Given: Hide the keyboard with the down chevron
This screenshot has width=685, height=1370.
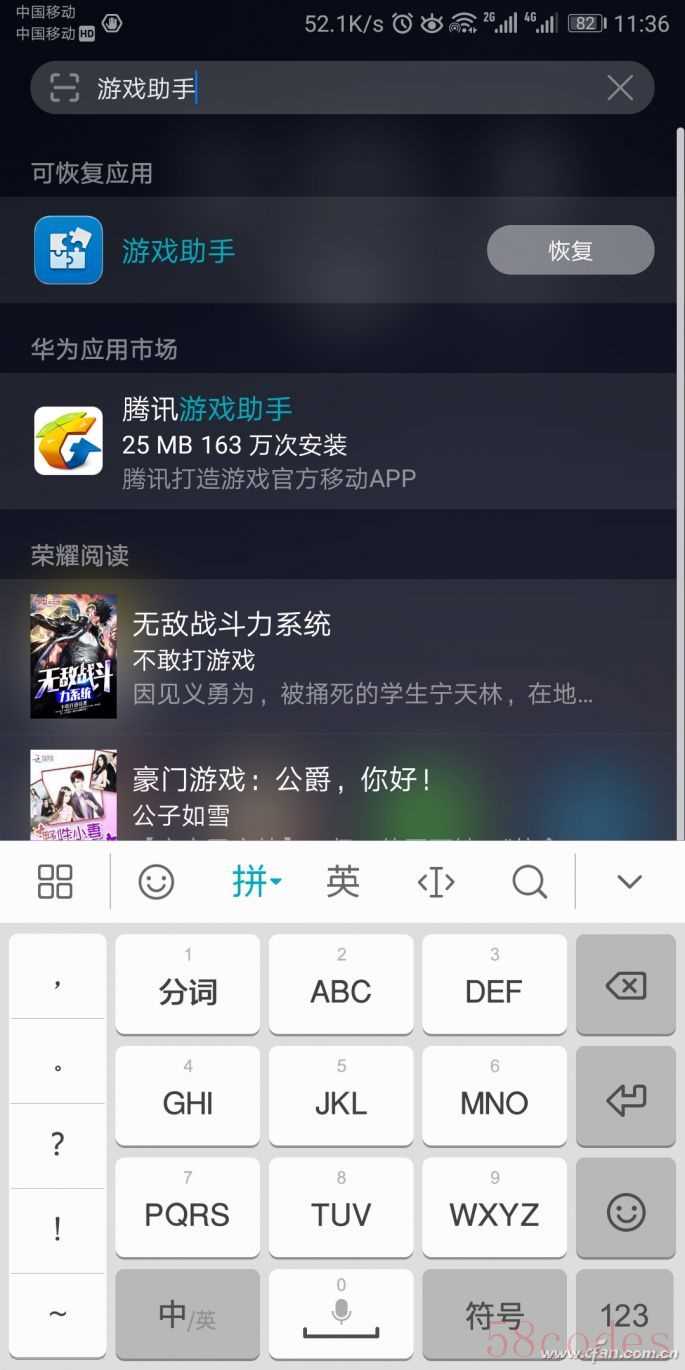Looking at the screenshot, I should [x=629, y=881].
